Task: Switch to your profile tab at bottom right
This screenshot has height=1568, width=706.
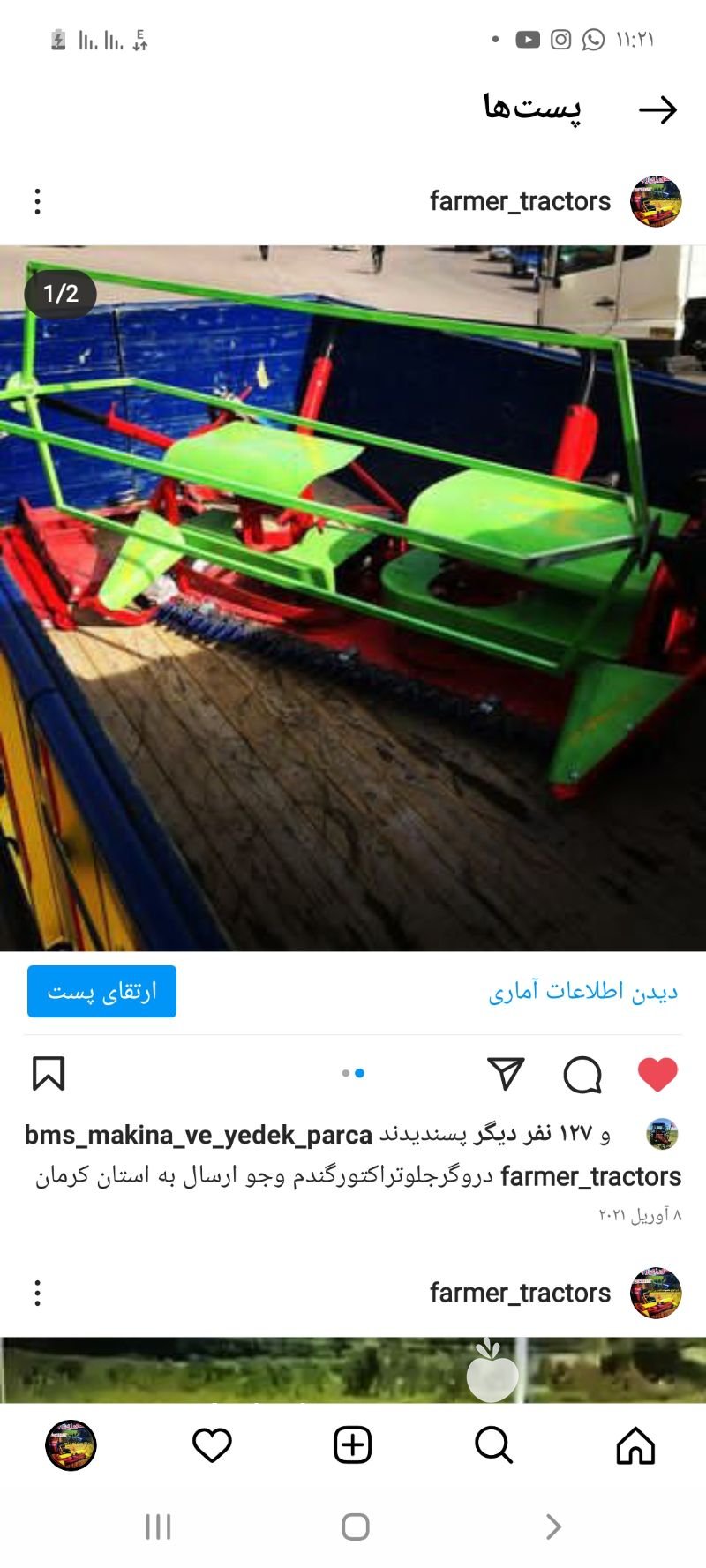Action: (72, 1445)
